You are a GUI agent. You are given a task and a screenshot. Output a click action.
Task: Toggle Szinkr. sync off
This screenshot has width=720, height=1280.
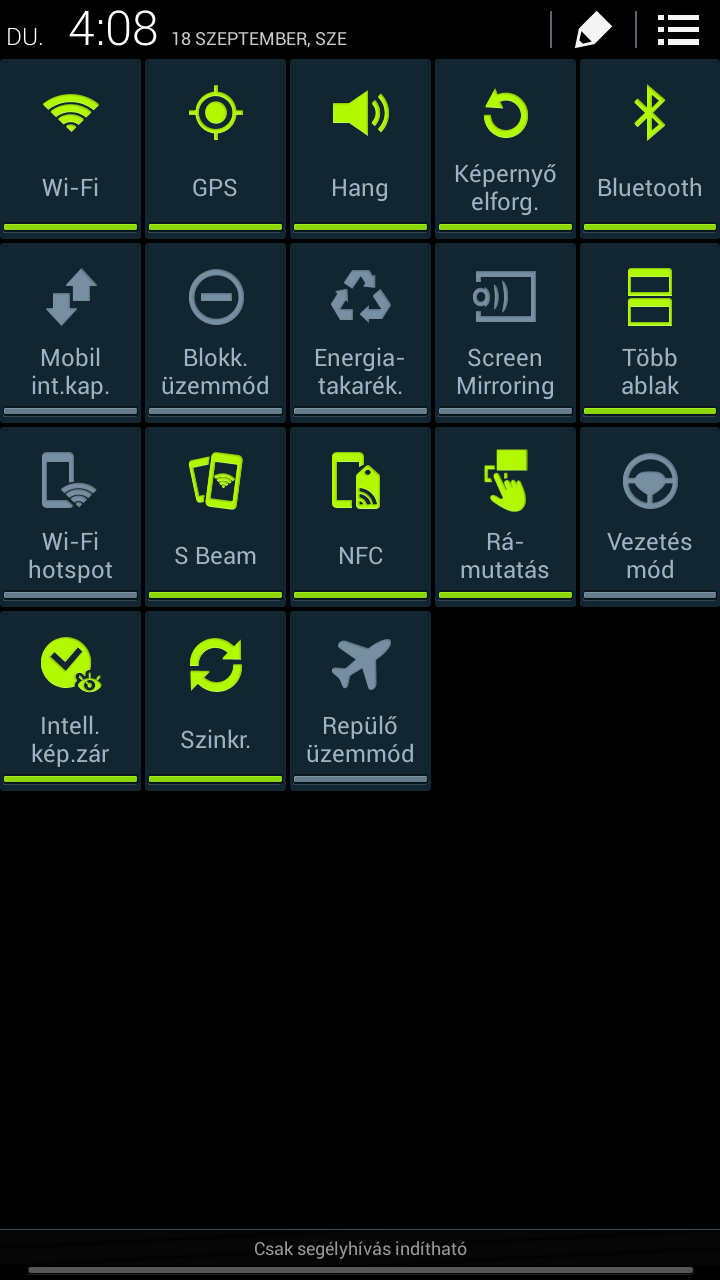(215, 698)
